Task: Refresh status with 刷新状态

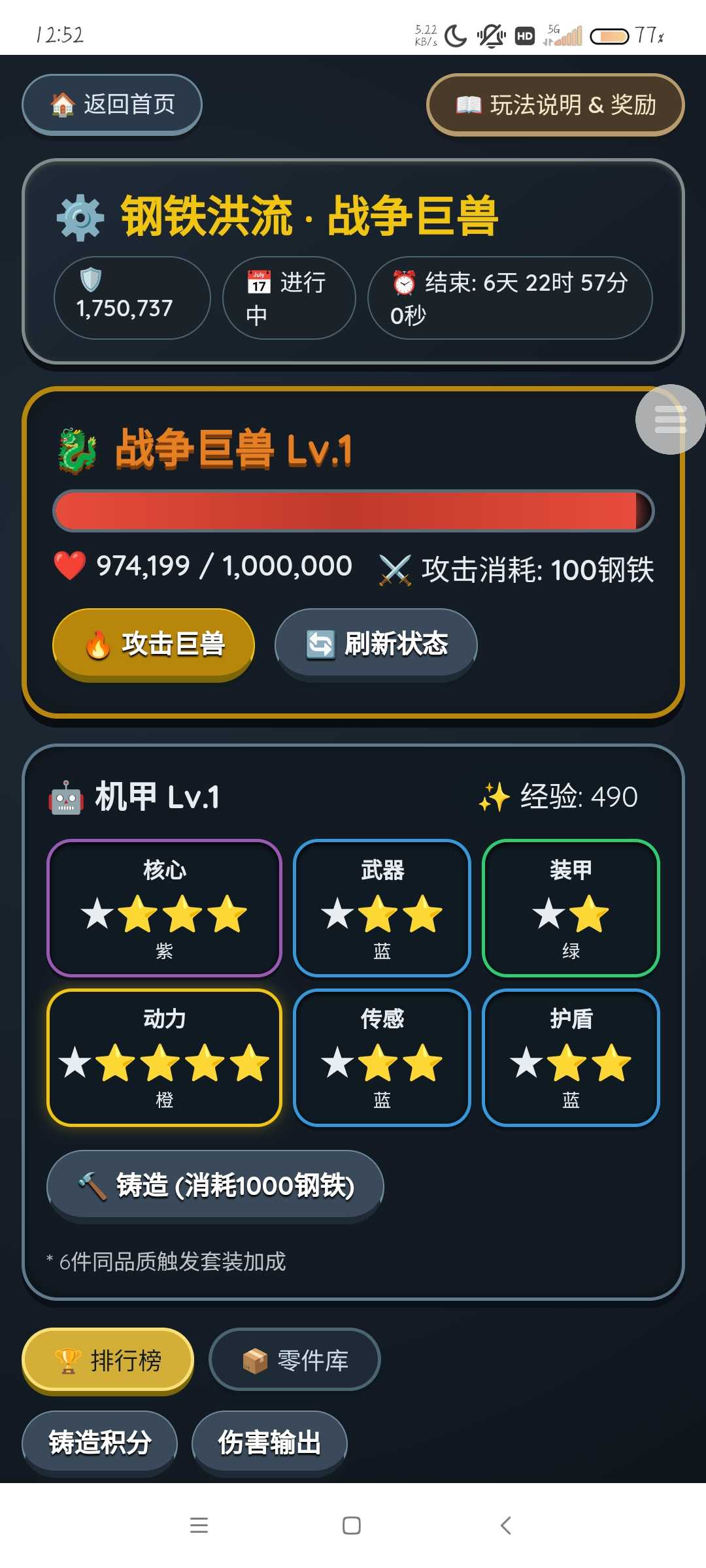Action: pos(376,644)
